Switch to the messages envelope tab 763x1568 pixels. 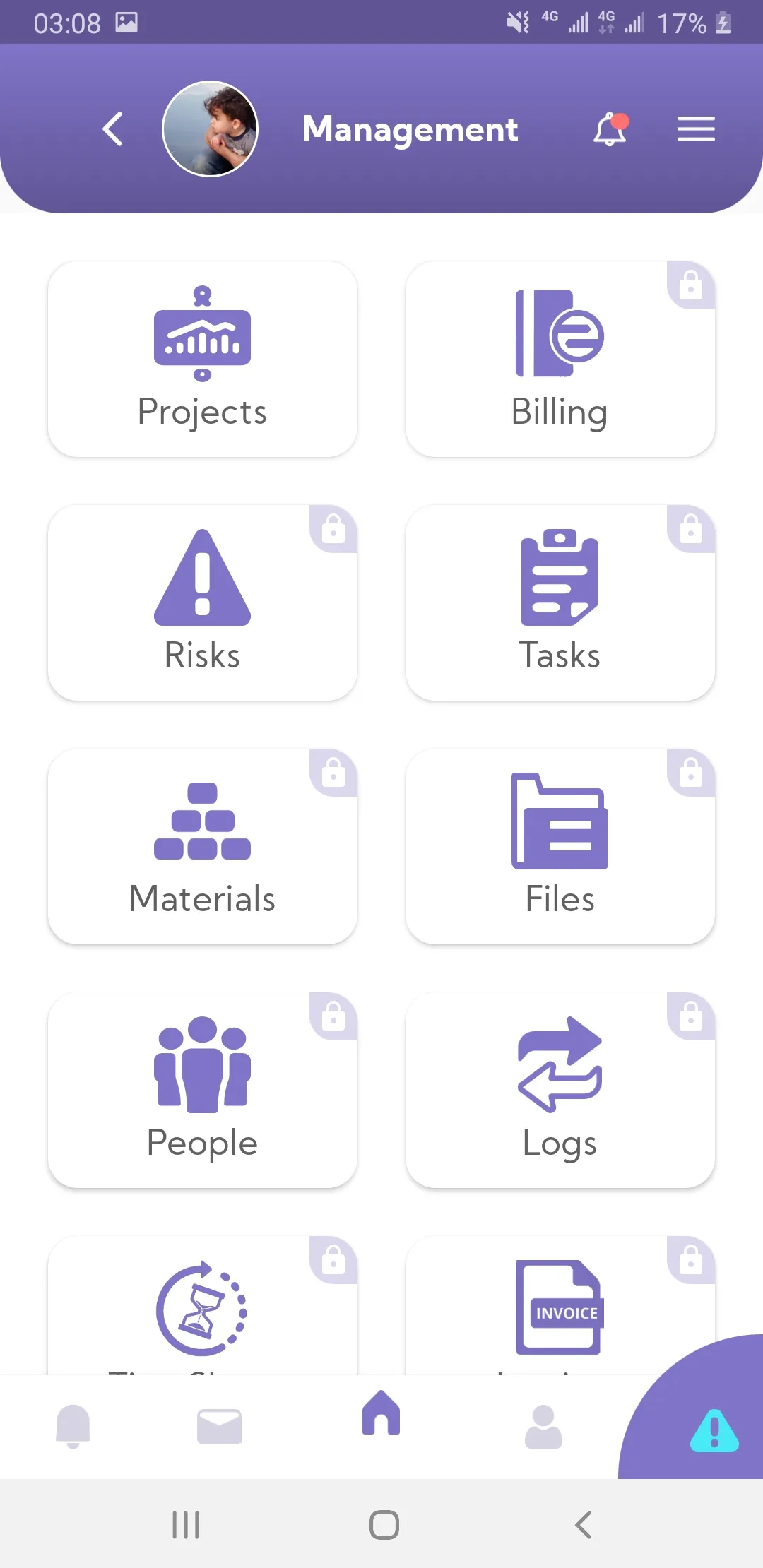click(219, 1426)
